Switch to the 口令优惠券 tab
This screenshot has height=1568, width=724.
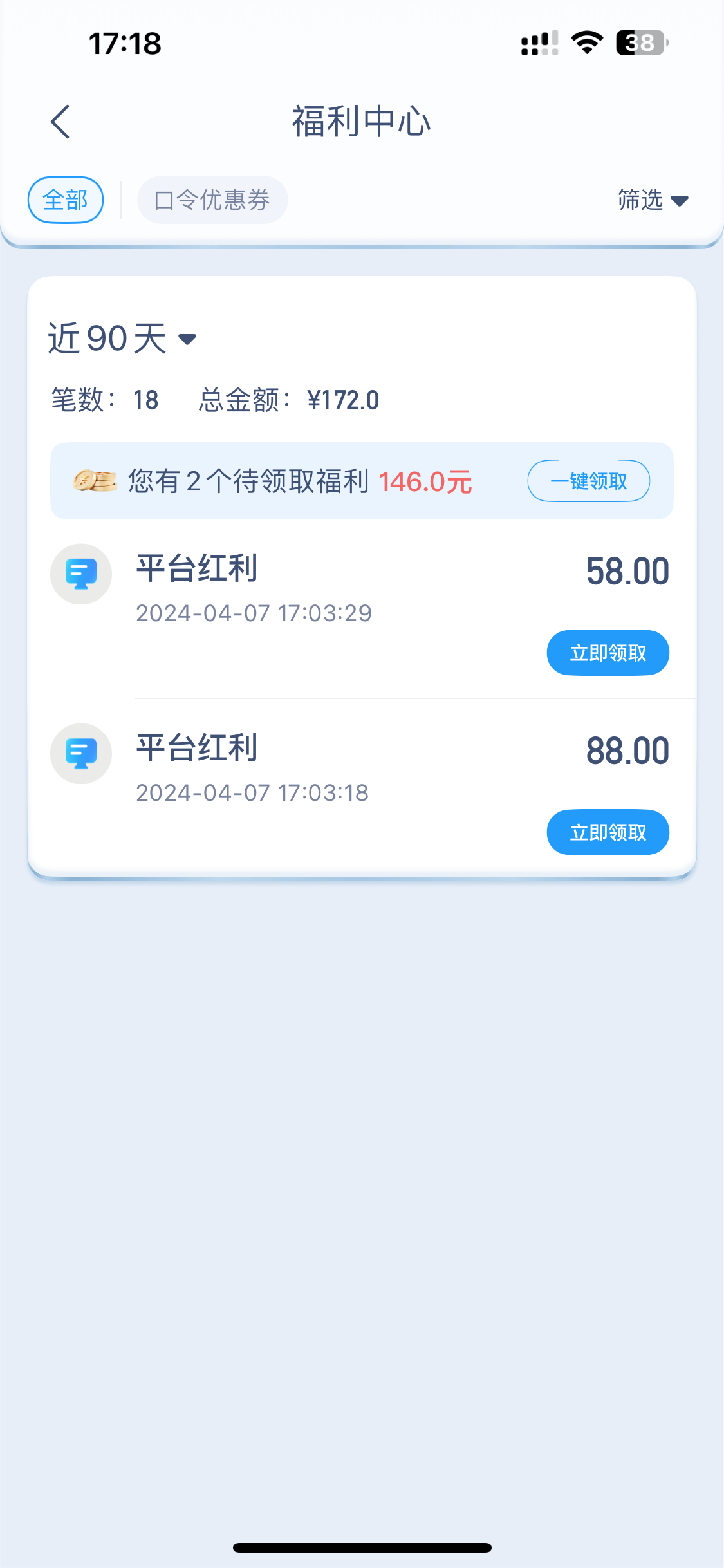(x=212, y=200)
